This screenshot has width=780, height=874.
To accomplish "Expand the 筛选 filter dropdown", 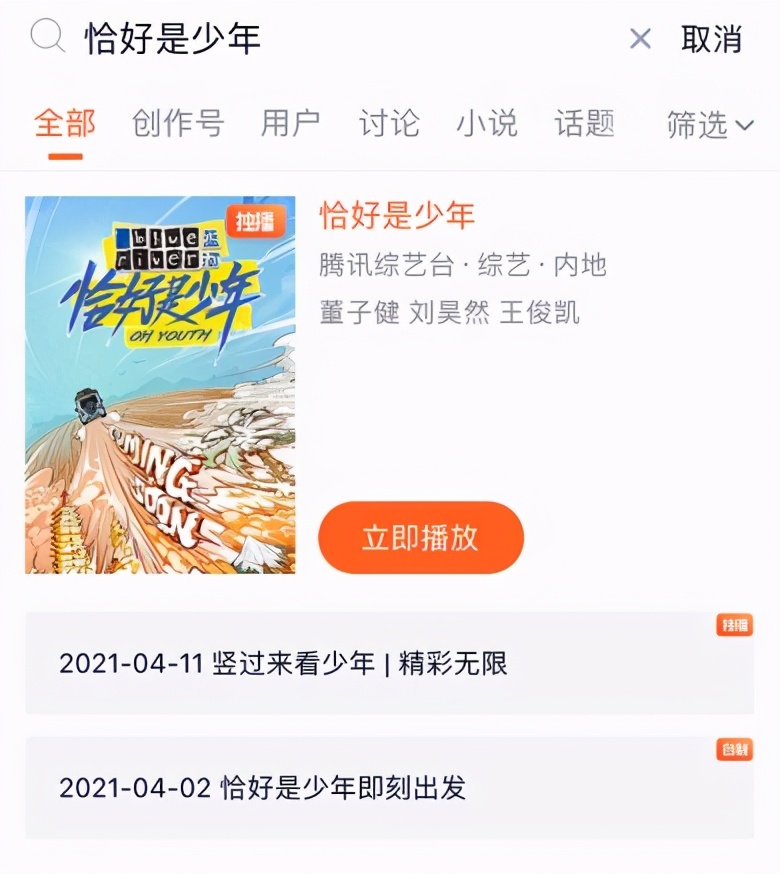I will 710,125.
